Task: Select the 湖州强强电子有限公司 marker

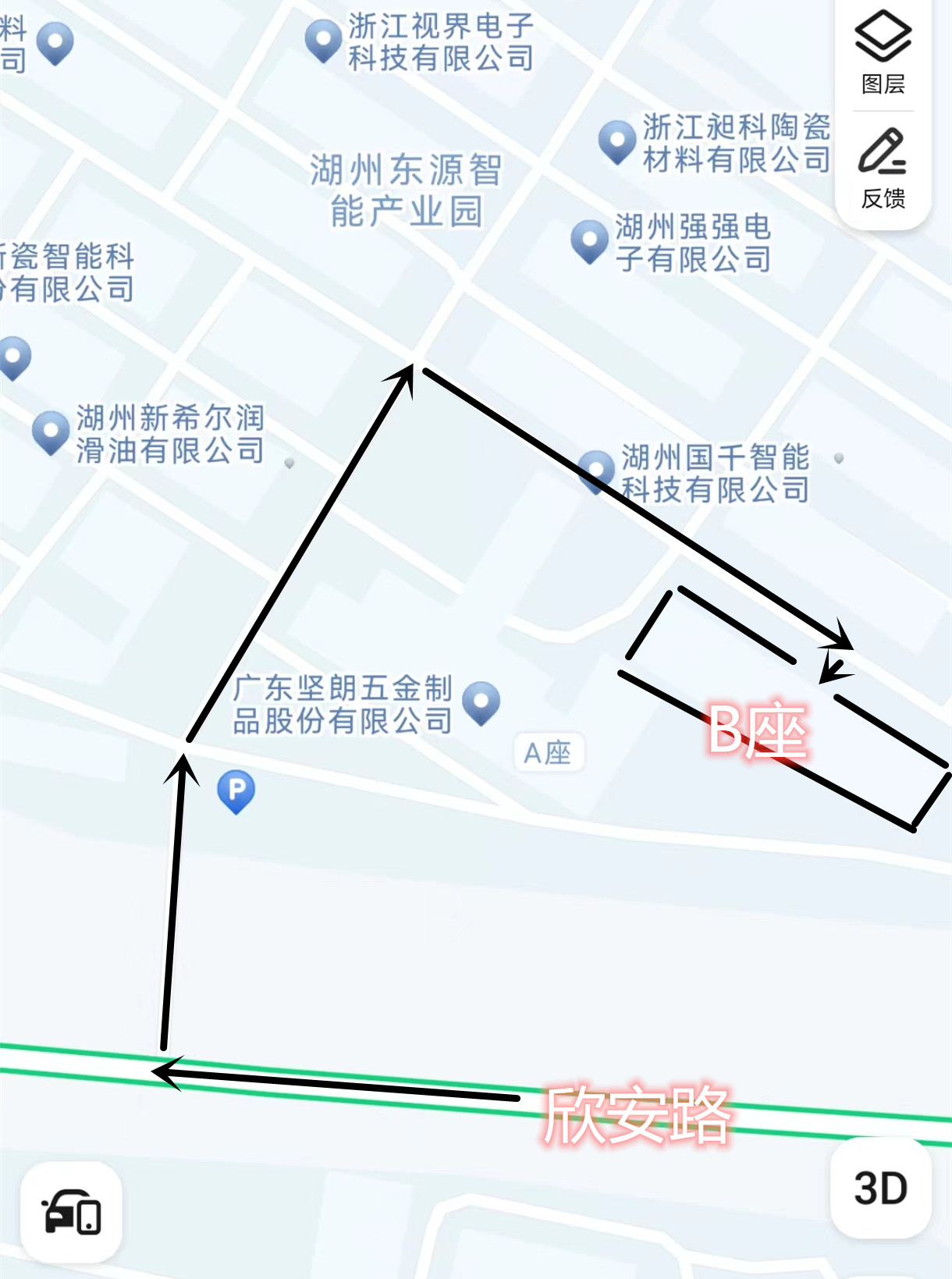Action: click(x=590, y=239)
